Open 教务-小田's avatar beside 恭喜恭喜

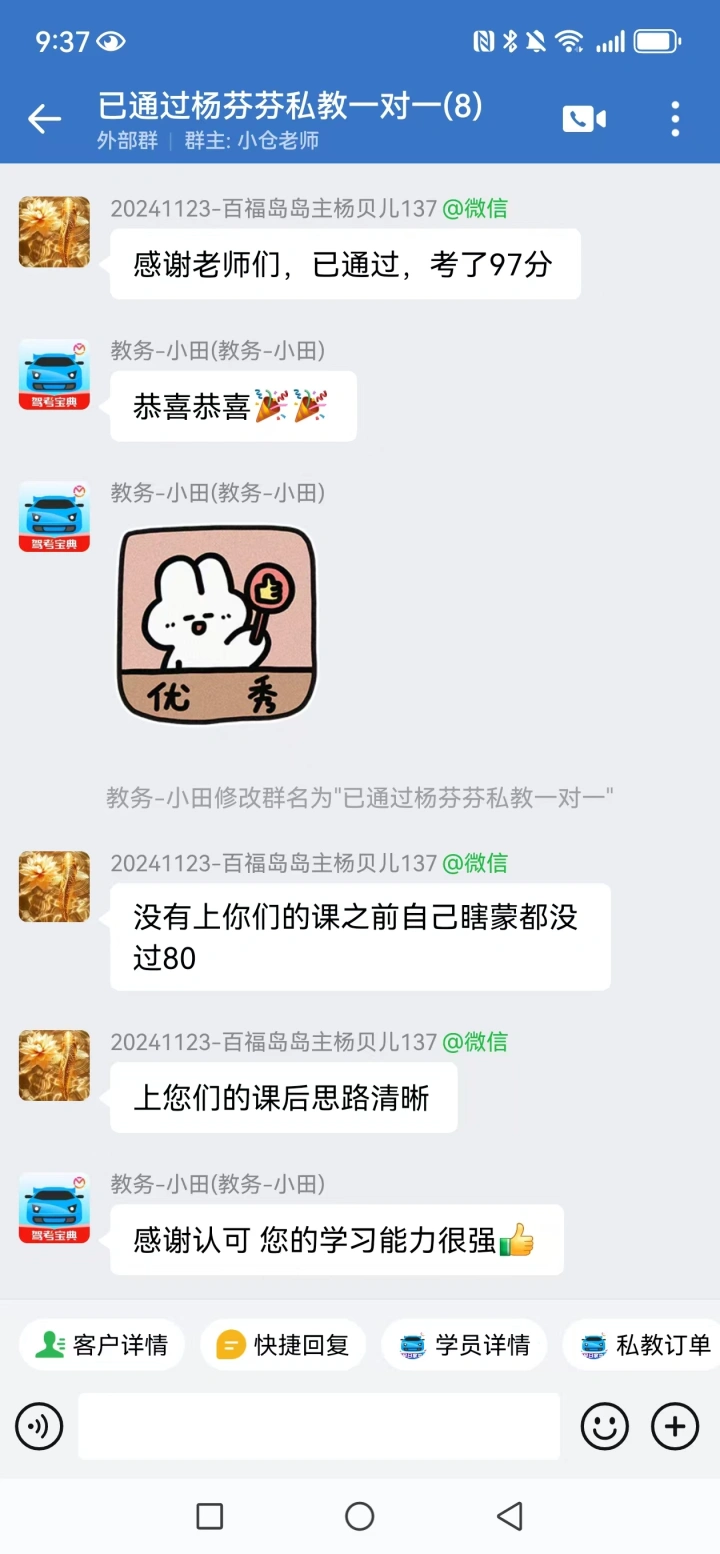pos(54,375)
